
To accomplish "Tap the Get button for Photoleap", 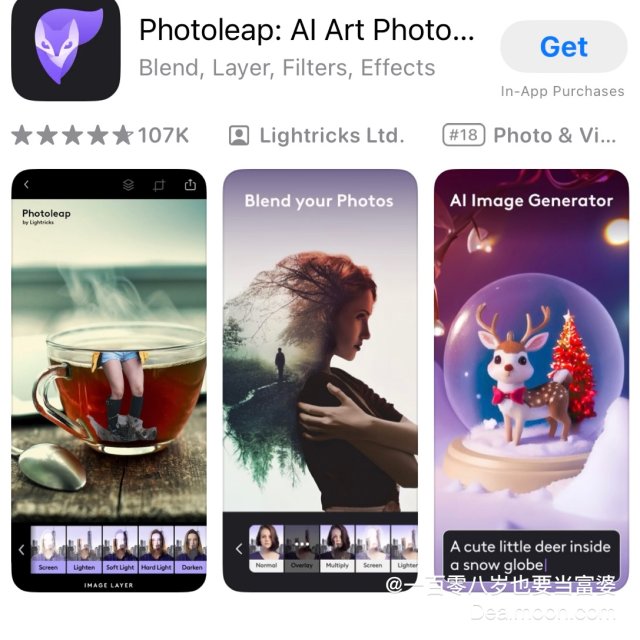I will tap(563, 46).
